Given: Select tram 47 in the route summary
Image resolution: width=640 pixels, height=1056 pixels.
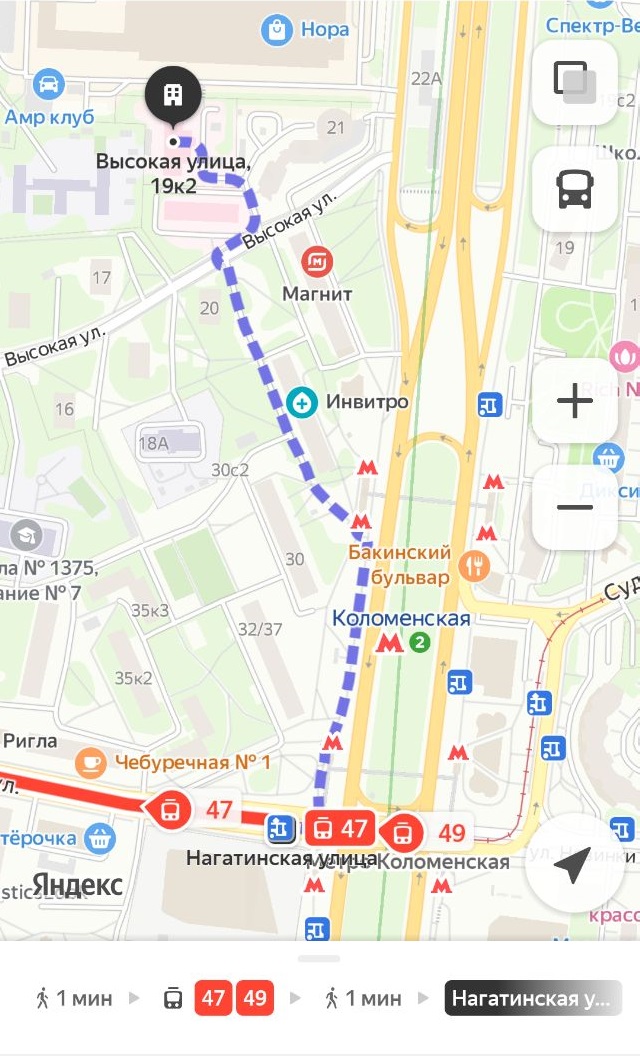Looking at the screenshot, I should [214, 997].
